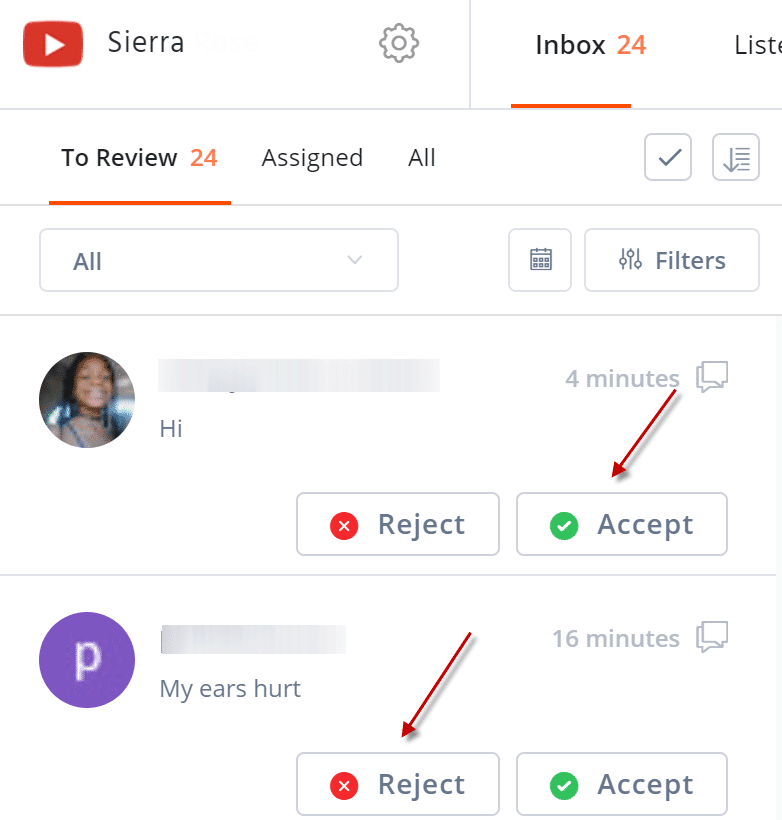This screenshot has width=782, height=820.
Task: Open the settings gear icon
Action: [399, 43]
